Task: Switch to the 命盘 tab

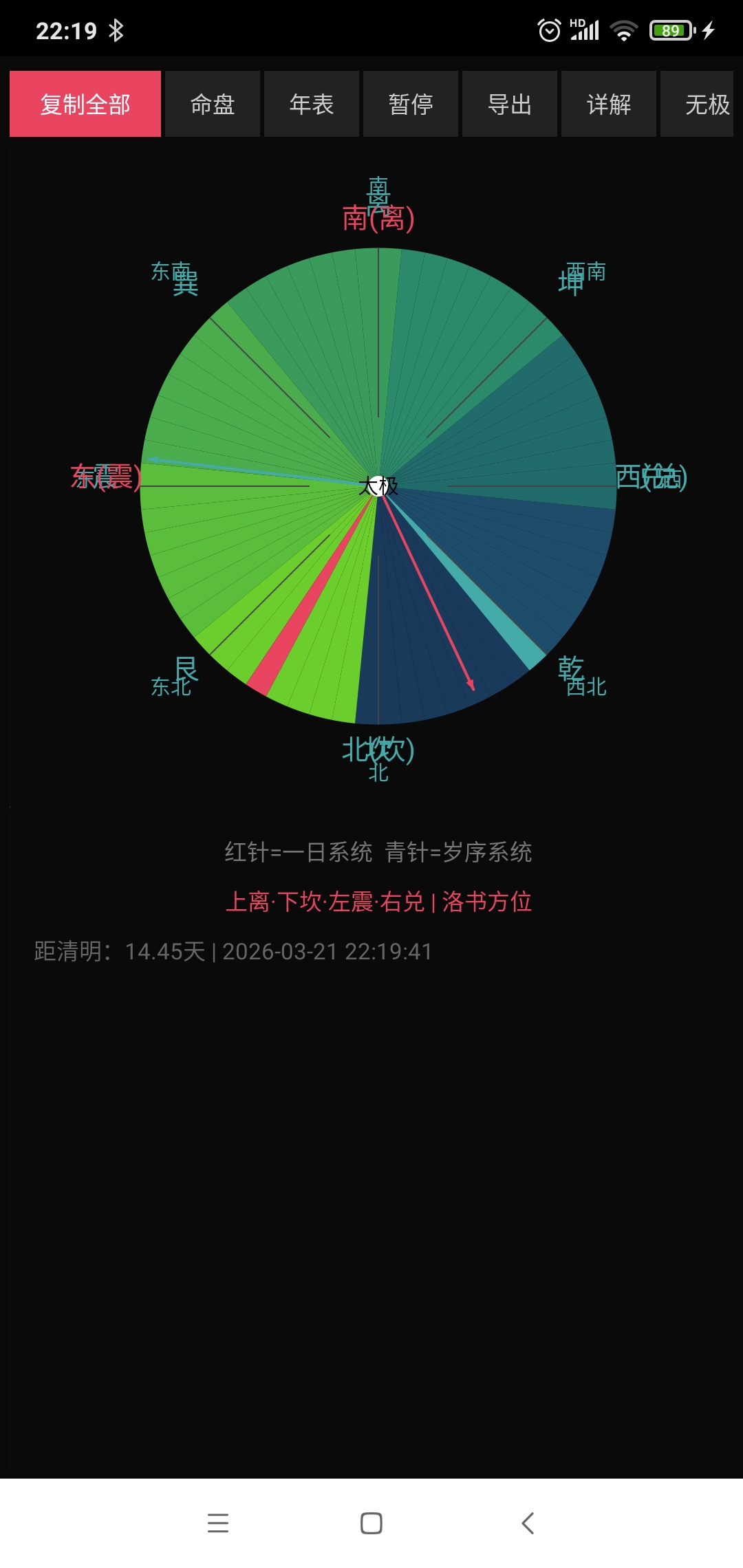Action: click(212, 103)
